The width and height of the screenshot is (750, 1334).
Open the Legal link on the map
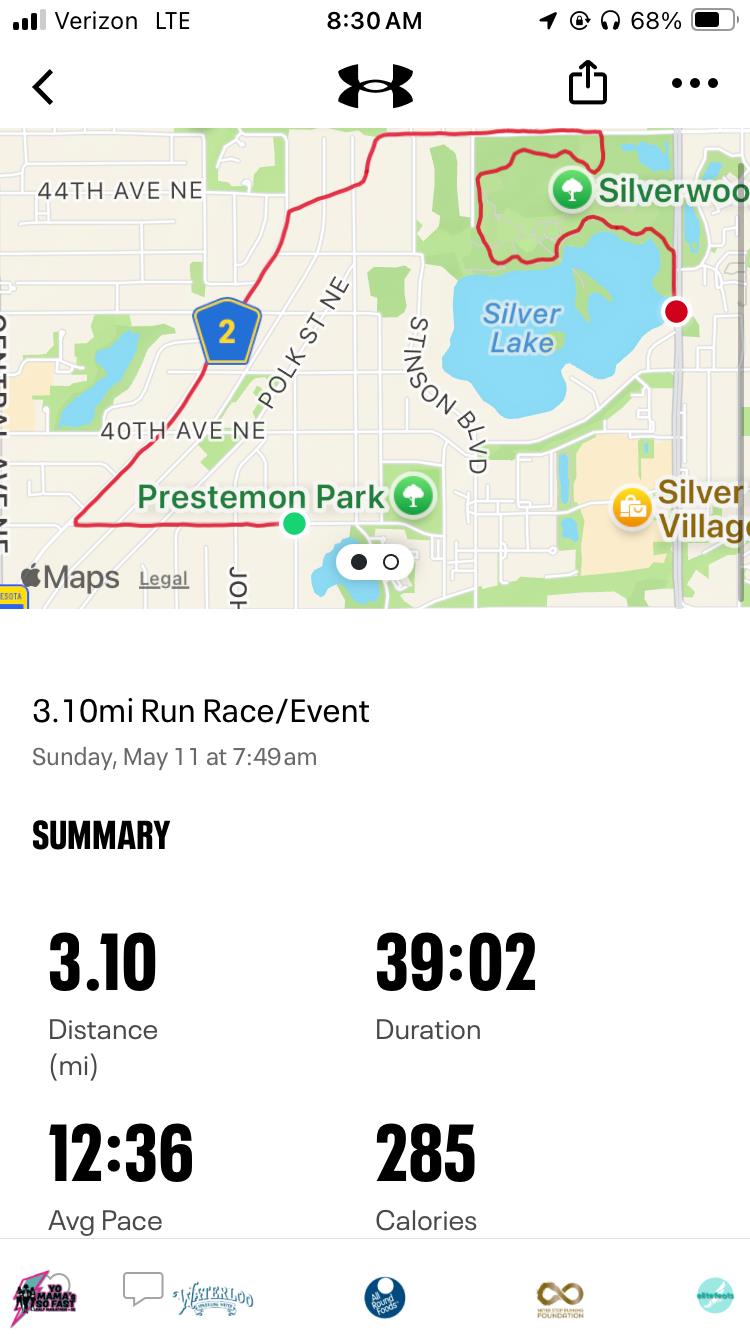(x=163, y=579)
